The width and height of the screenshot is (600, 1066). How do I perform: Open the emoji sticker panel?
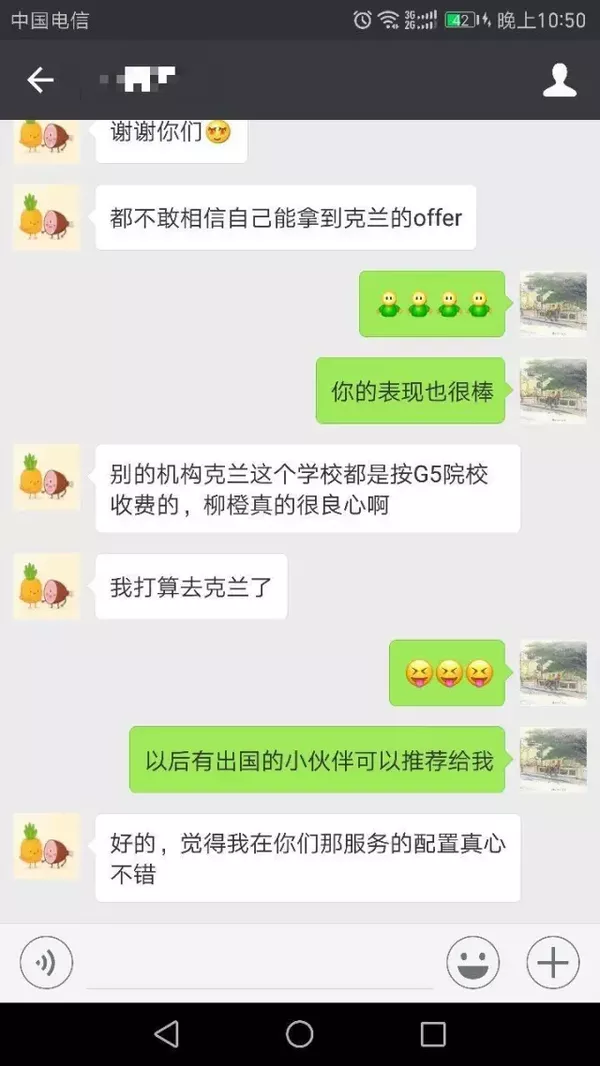(x=473, y=963)
